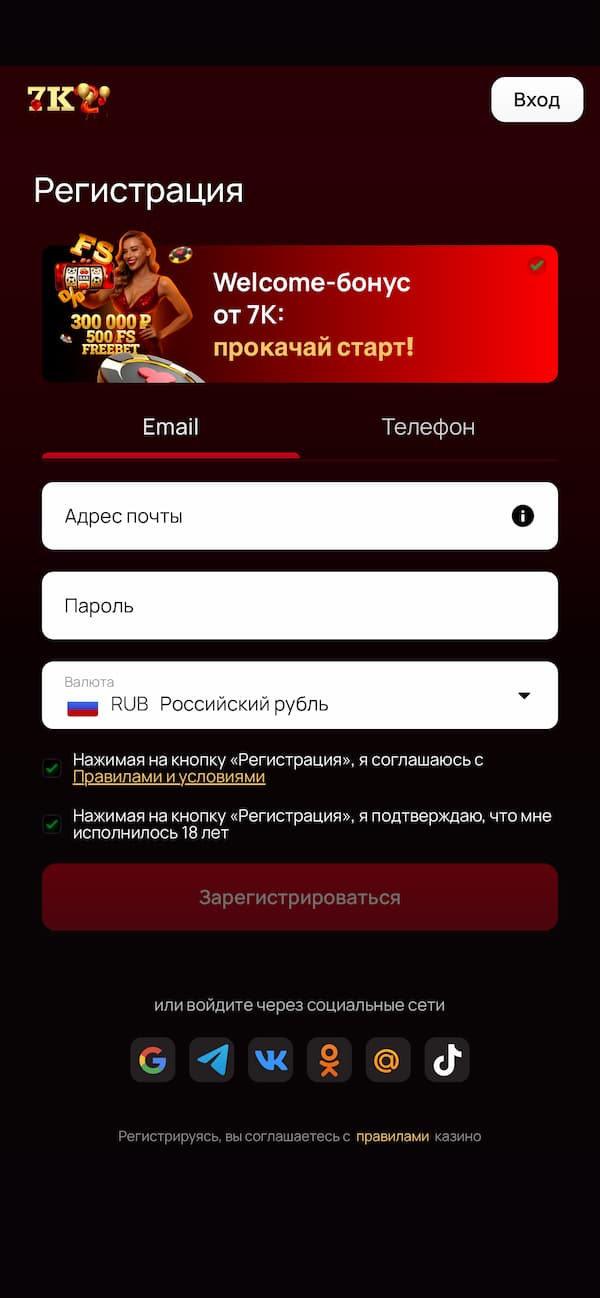
Task: Switch to the Телефон tab
Action: coord(428,428)
